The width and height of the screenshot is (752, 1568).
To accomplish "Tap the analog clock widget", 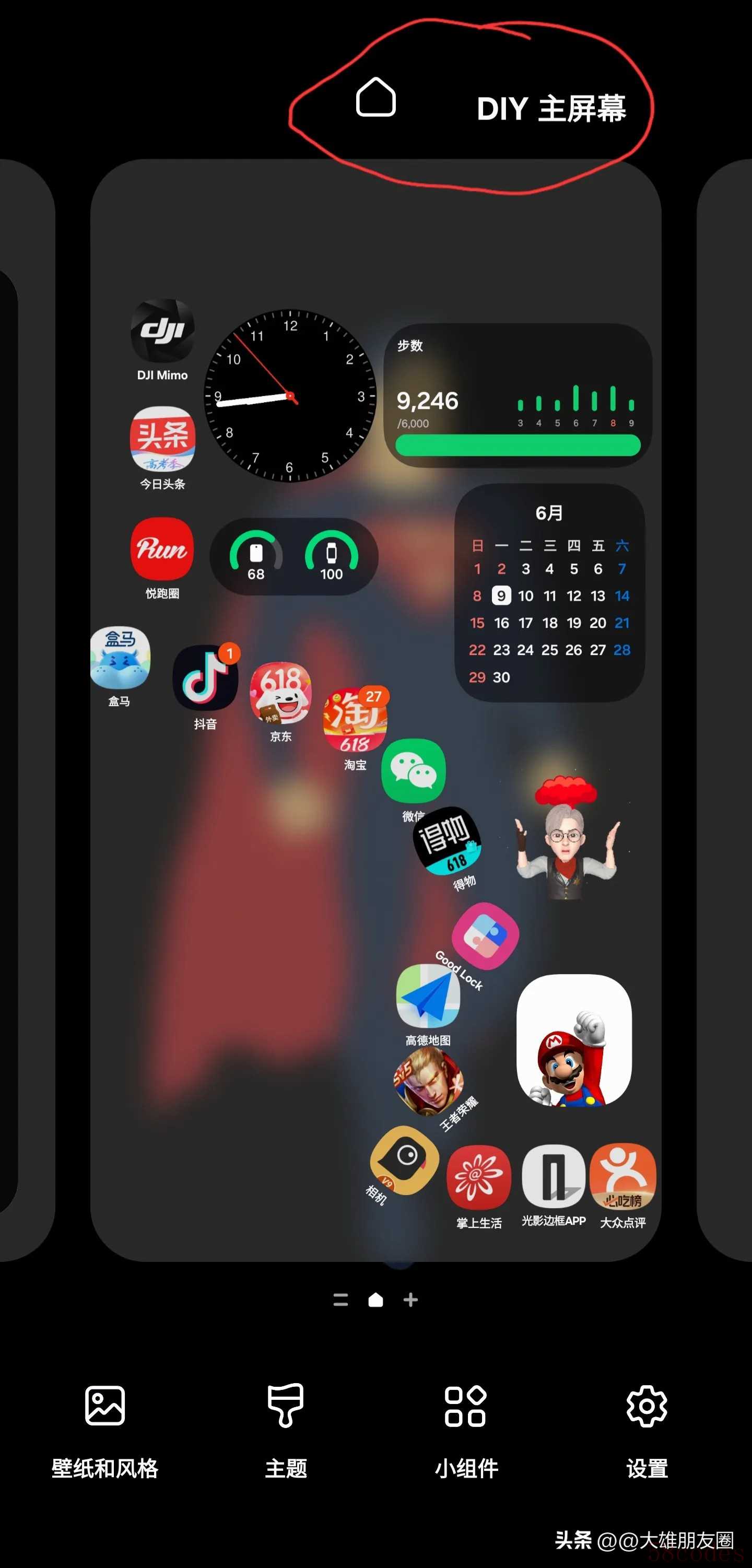I will [290, 395].
